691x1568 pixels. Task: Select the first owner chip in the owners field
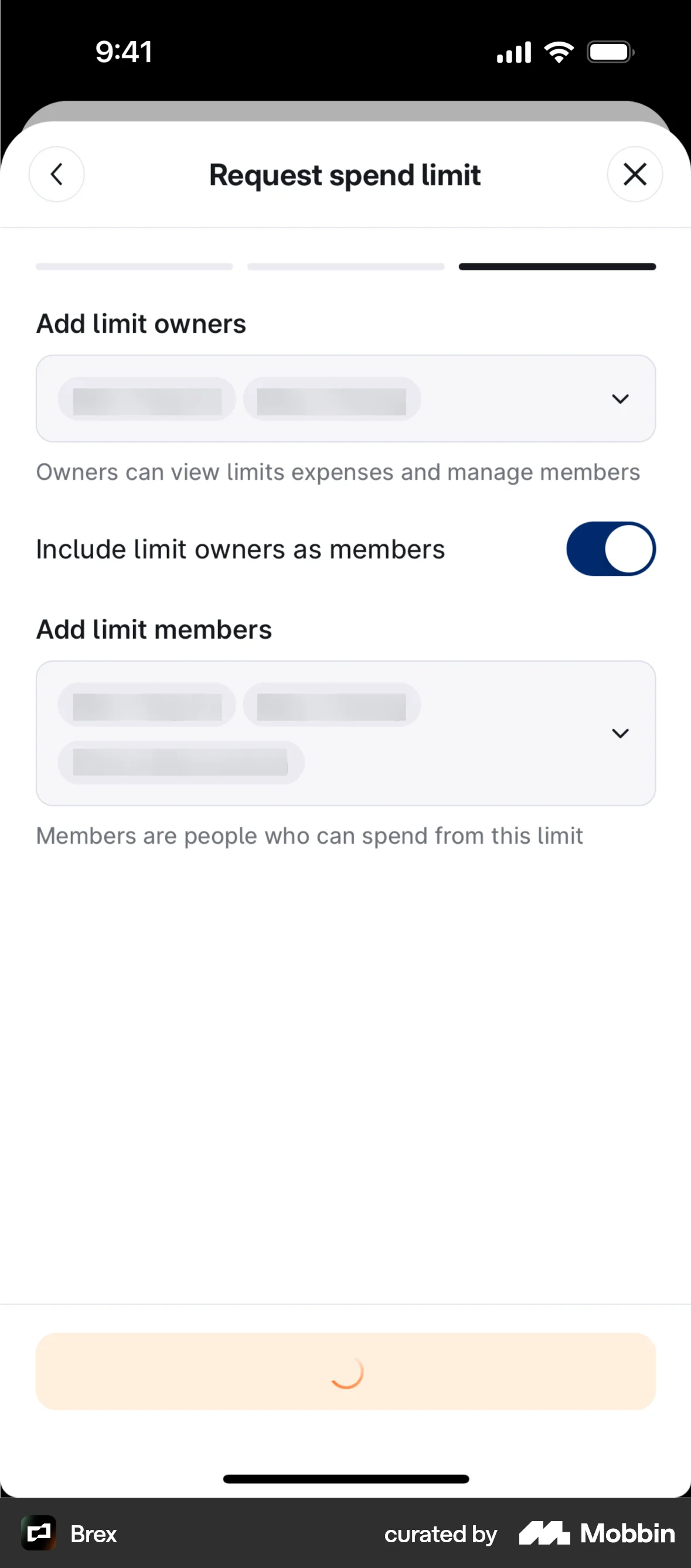click(146, 398)
